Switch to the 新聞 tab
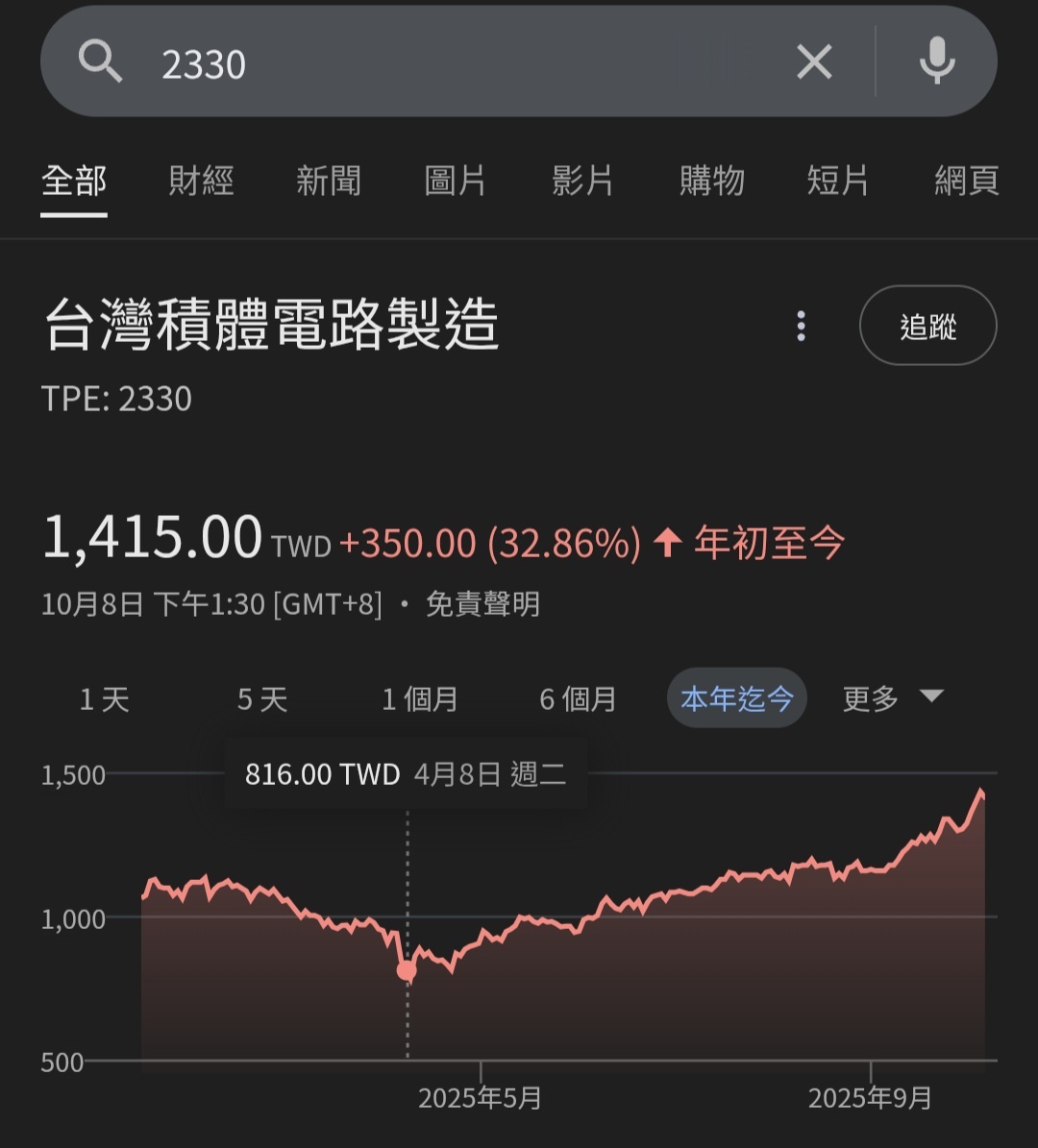The image size is (1038, 1148). tap(329, 181)
